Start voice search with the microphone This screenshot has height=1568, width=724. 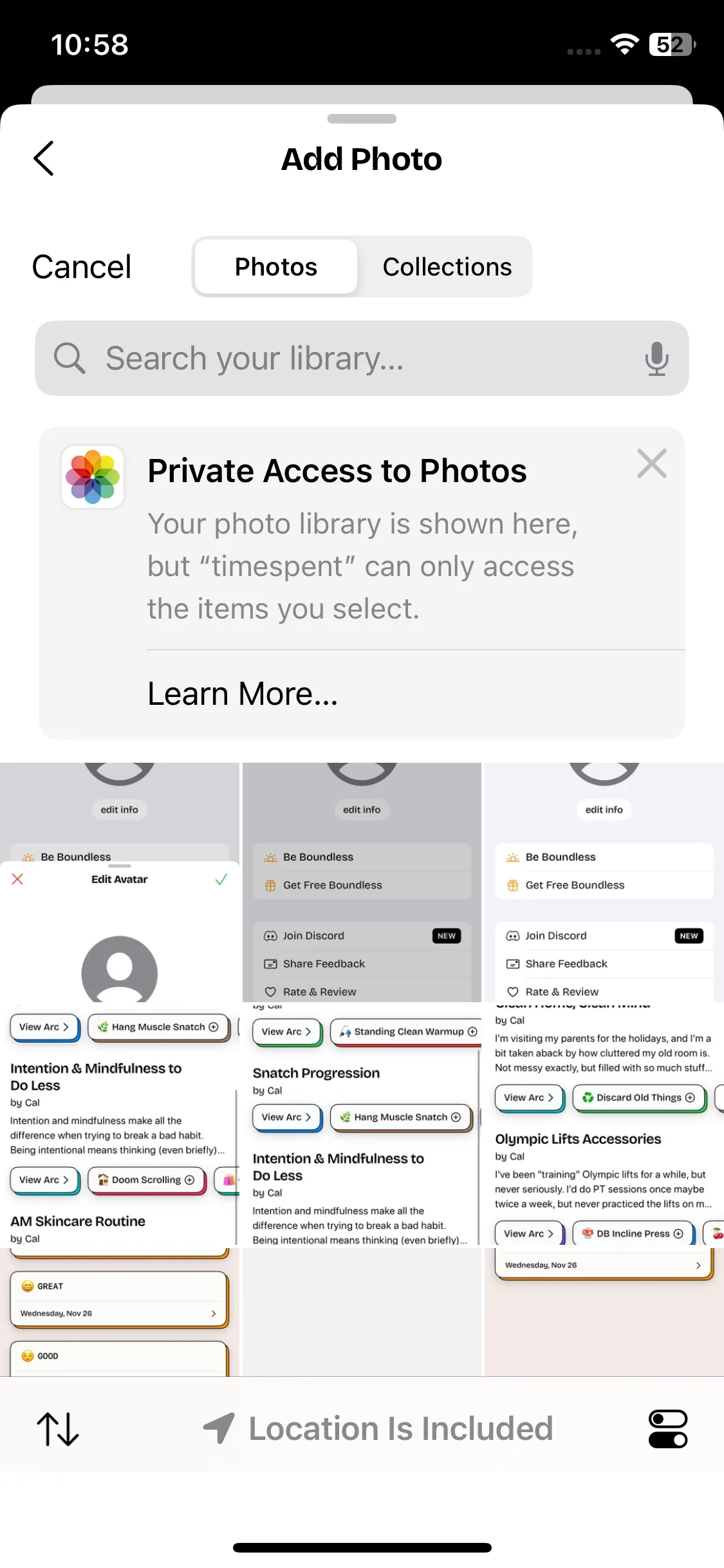[x=656, y=359]
